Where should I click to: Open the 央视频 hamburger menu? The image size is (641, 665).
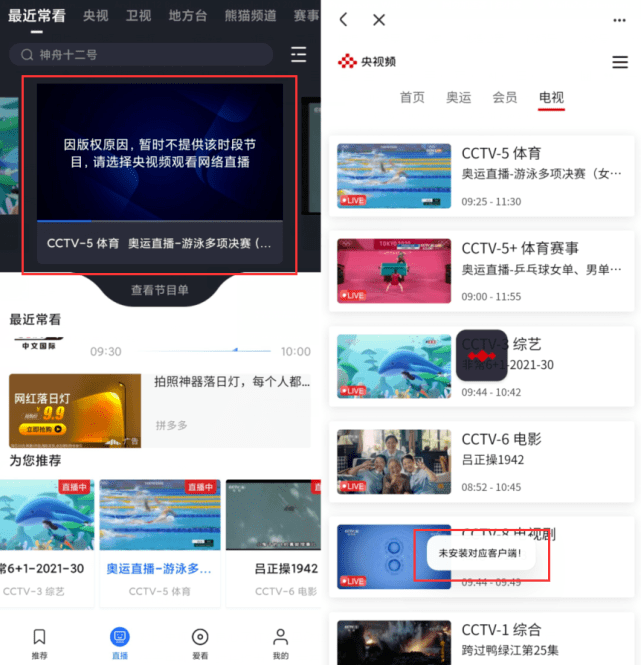pyautogui.click(x=620, y=62)
